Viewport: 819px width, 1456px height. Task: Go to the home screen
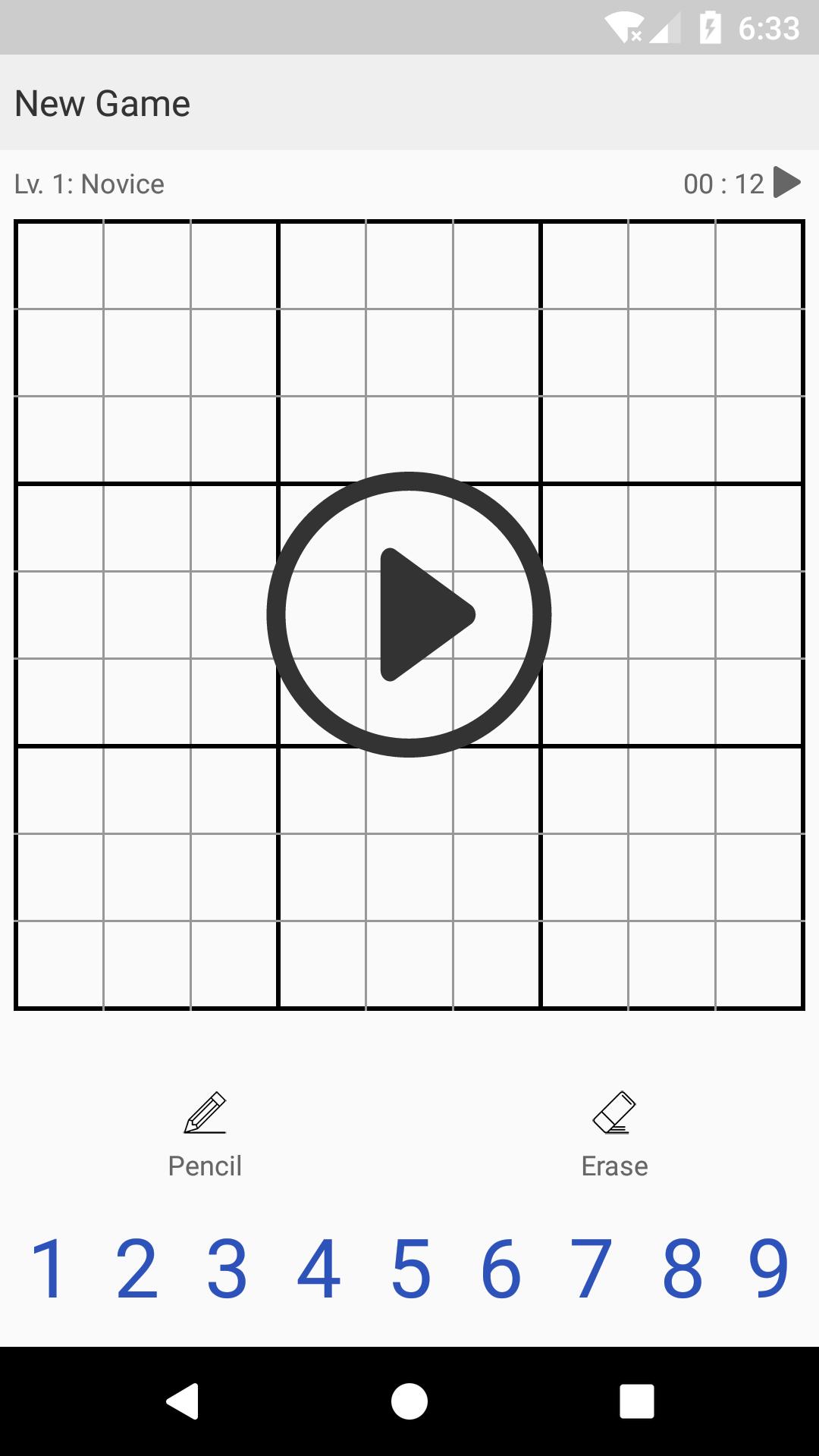pos(409,1401)
